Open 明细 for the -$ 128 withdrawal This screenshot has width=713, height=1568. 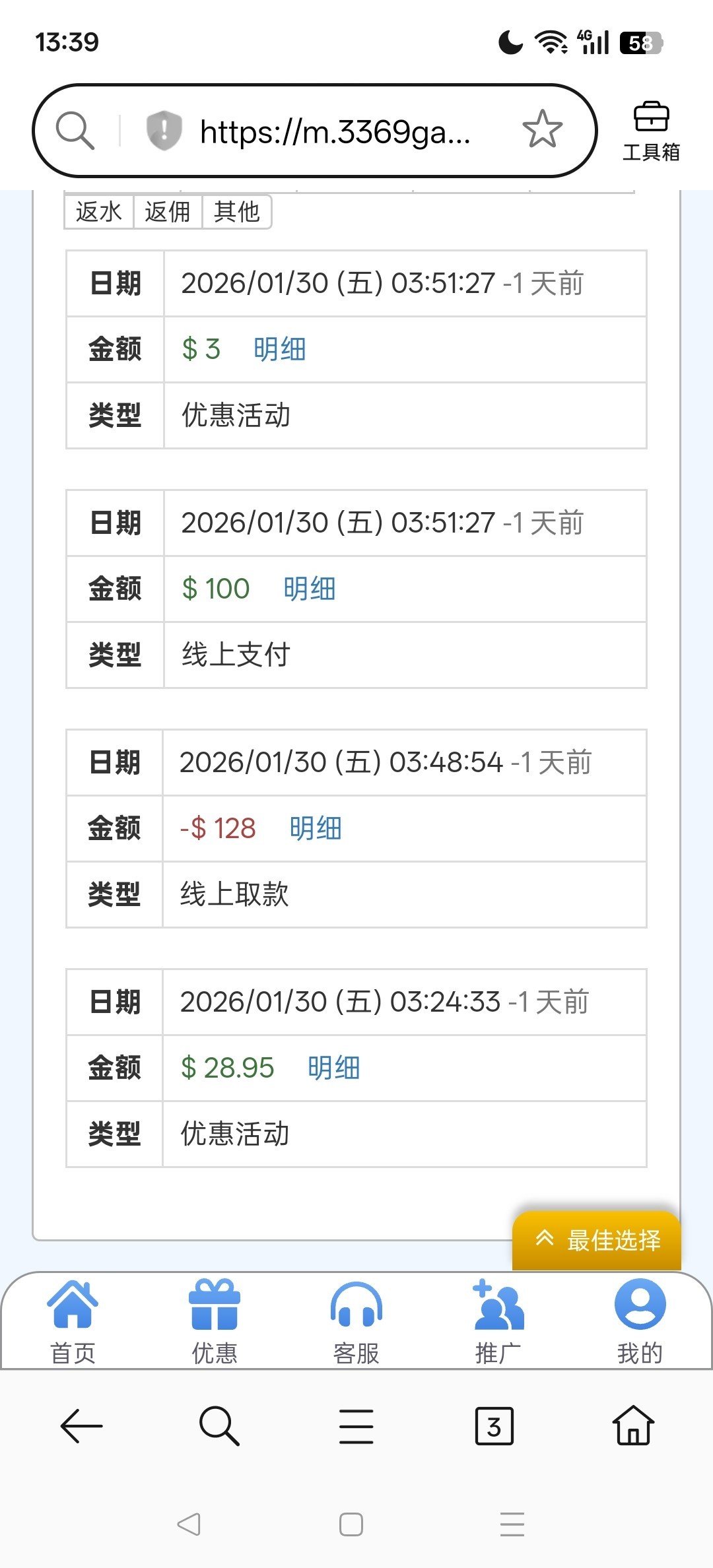coord(315,828)
